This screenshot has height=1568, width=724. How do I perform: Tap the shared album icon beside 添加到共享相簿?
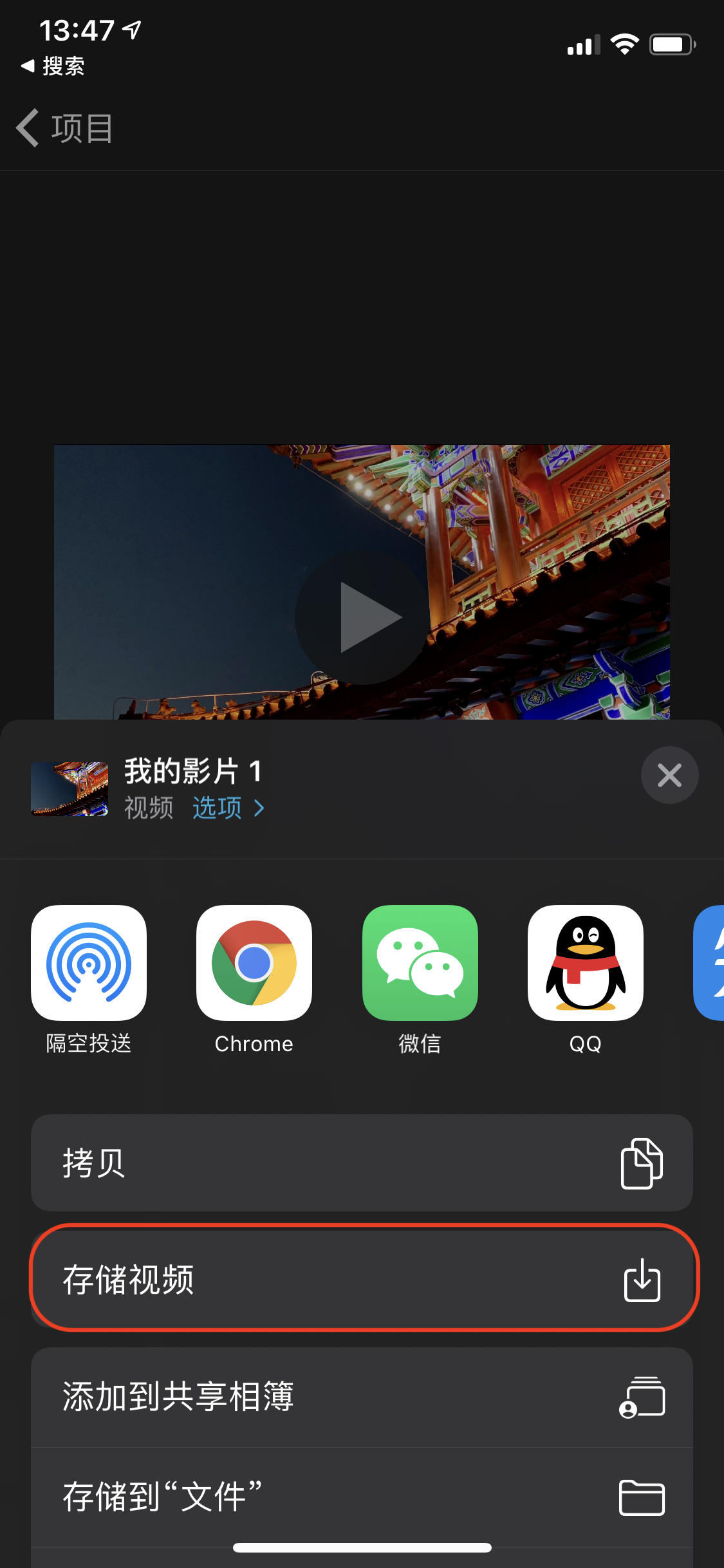[x=642, y=1397]
